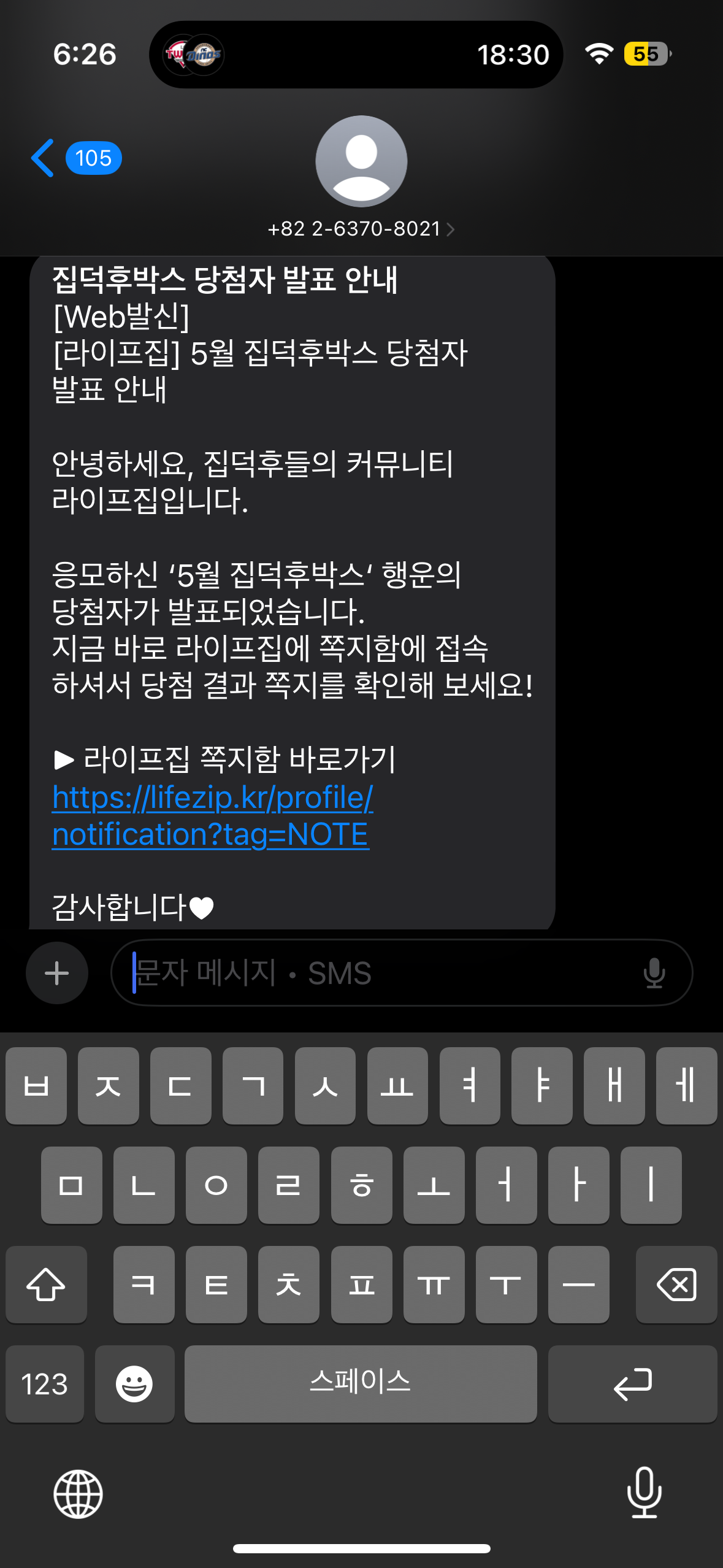Viewport: 723px width, 1568px height.
Task: Switch keyboard to 123 numbers layout
Action: (45, 1383)
